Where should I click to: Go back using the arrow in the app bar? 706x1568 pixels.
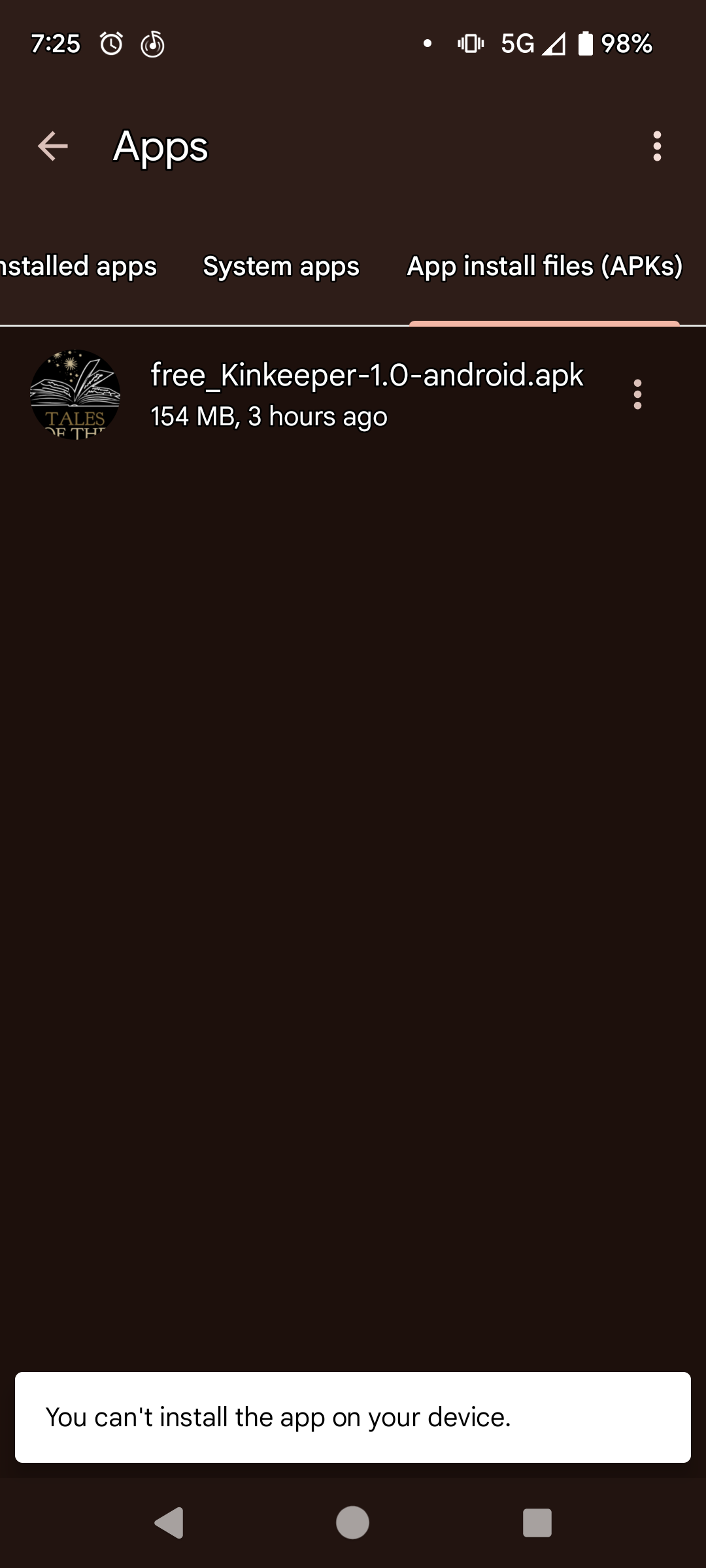[53, 146]
